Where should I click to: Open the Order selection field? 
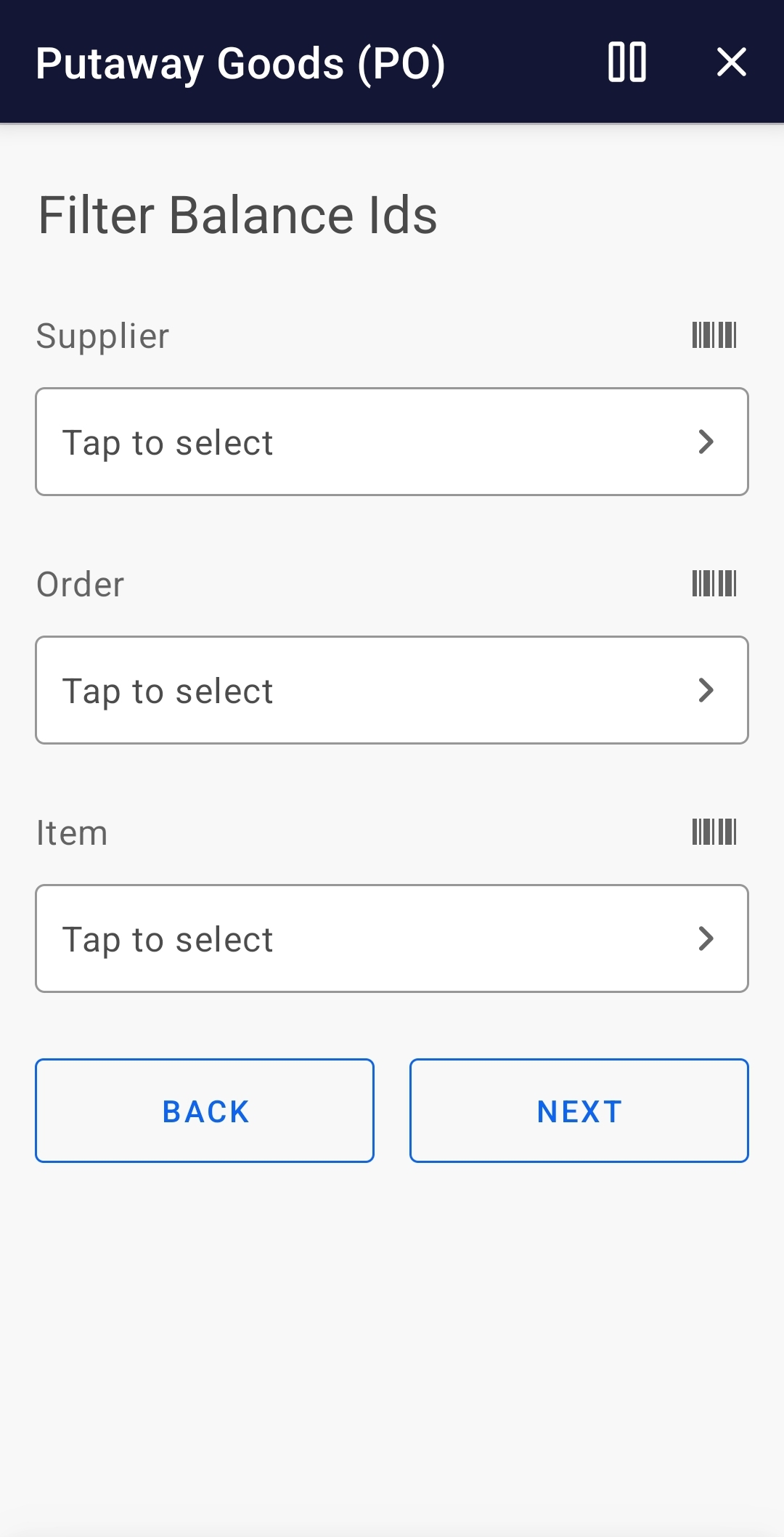[x=392, y=689]
